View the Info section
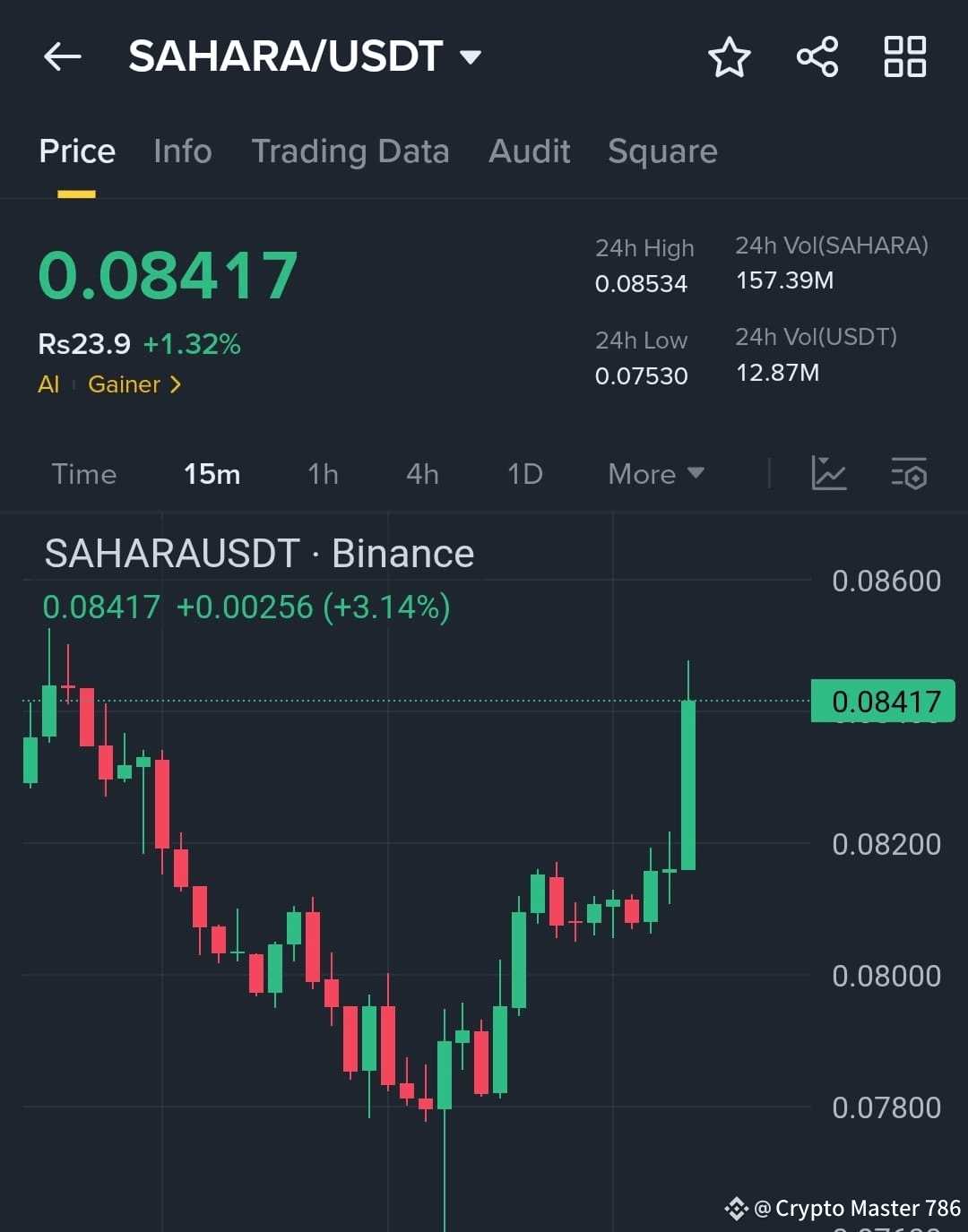Image resolution: width=968 pixels, height=1232 pixels. (182, 151)
